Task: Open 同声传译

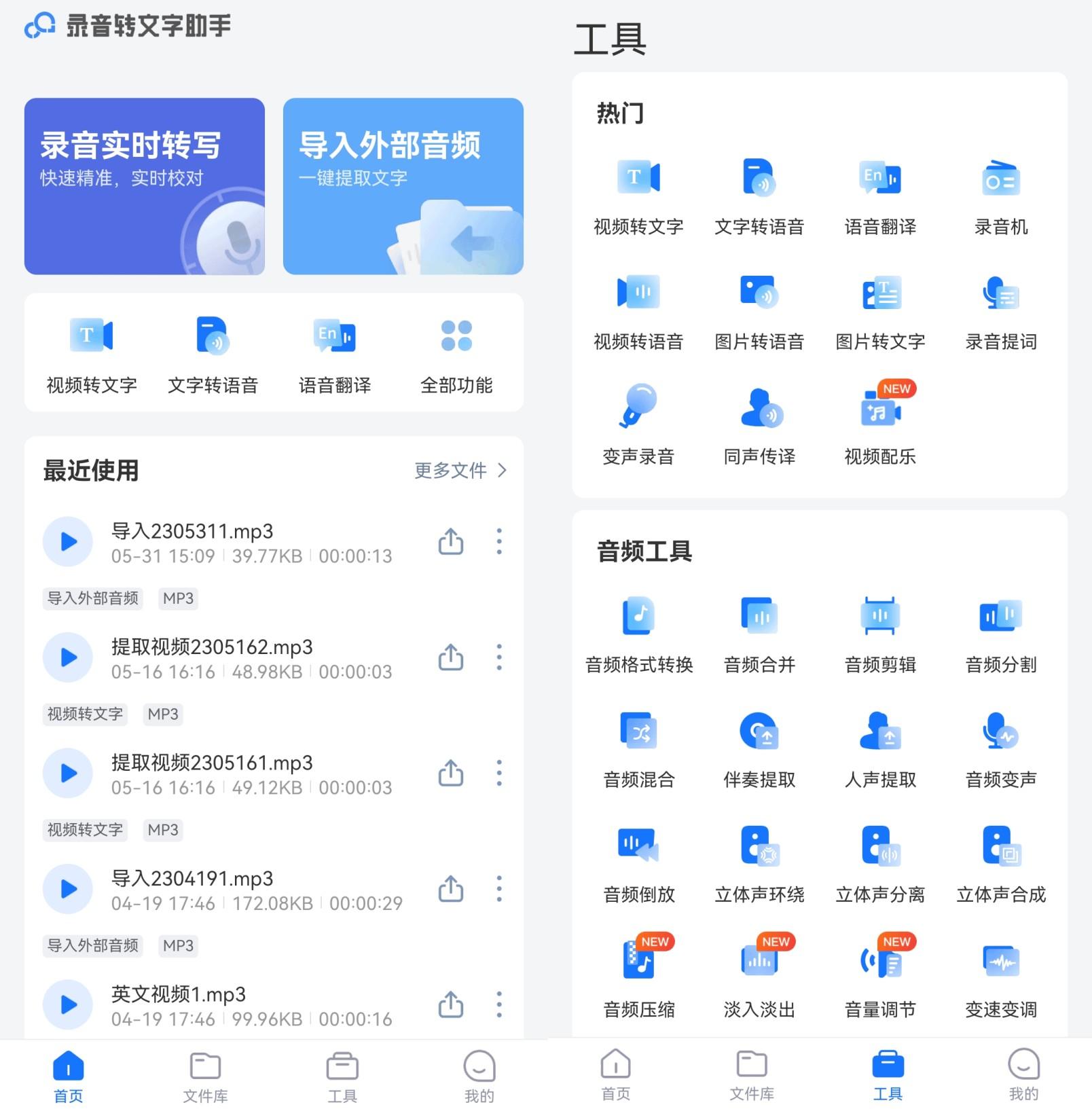Action: coord(759,424)
